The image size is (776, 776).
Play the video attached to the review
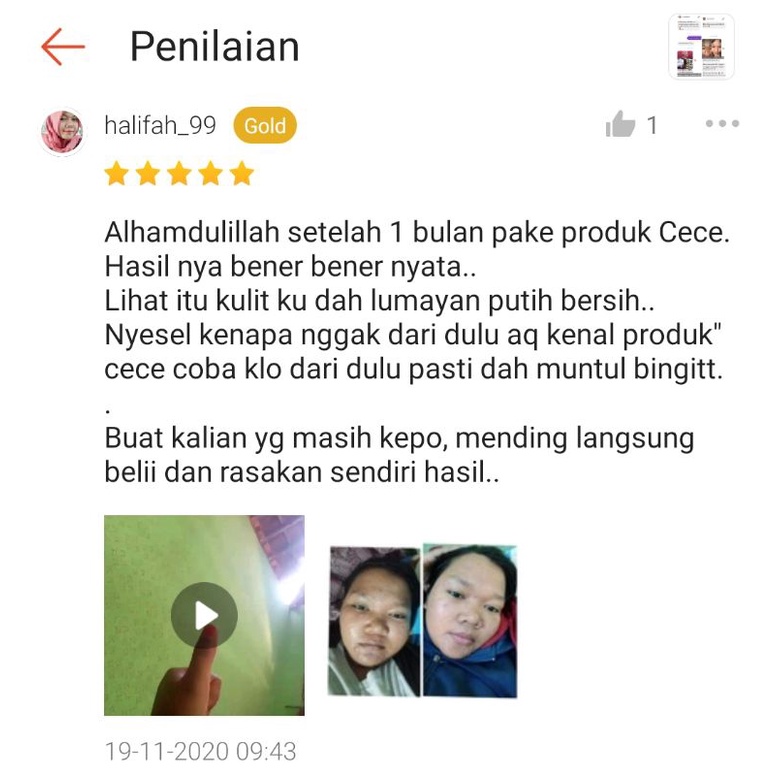(x=204, y=615)
